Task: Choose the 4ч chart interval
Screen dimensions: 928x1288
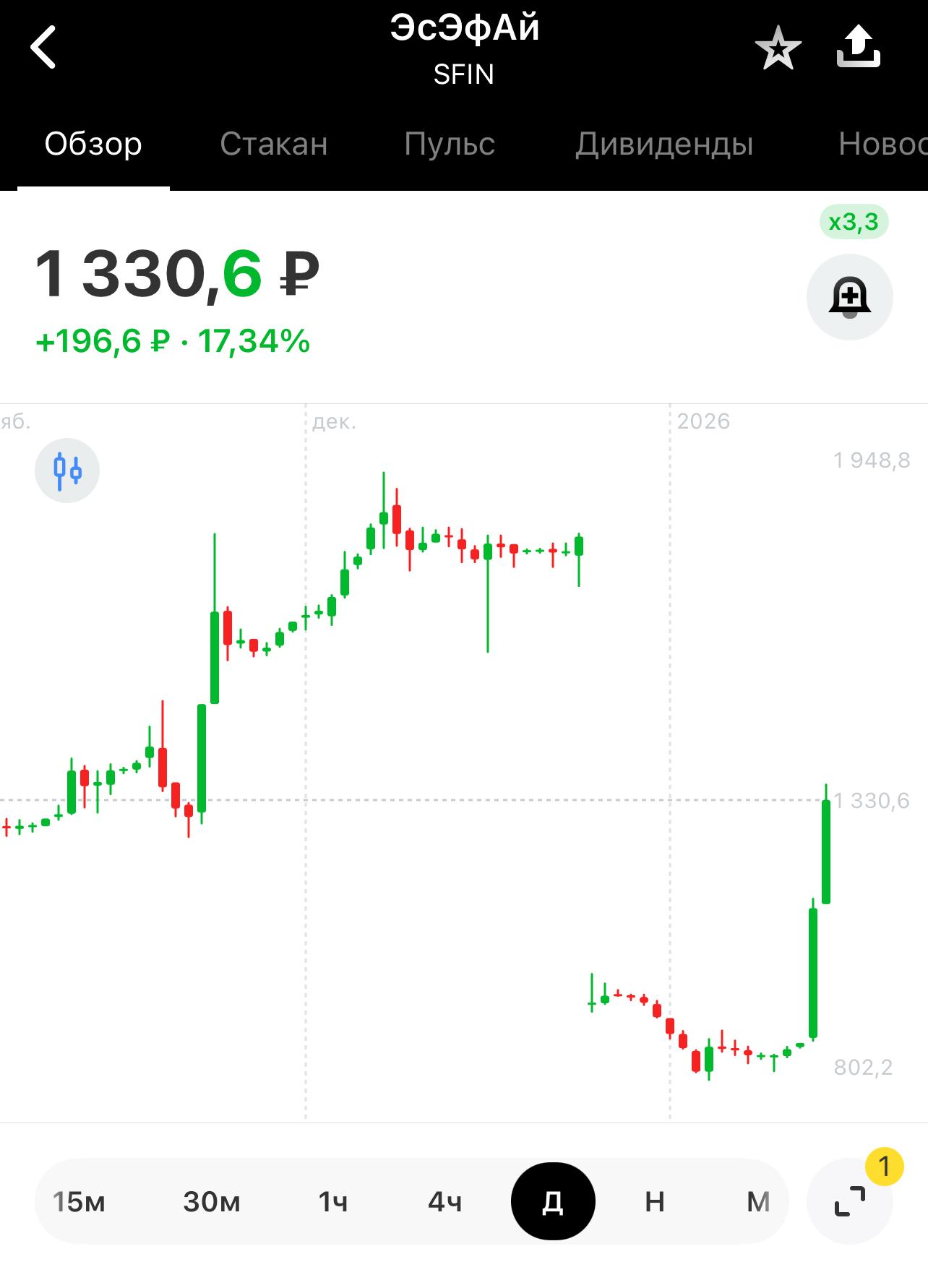Action: coord(444,1201)
